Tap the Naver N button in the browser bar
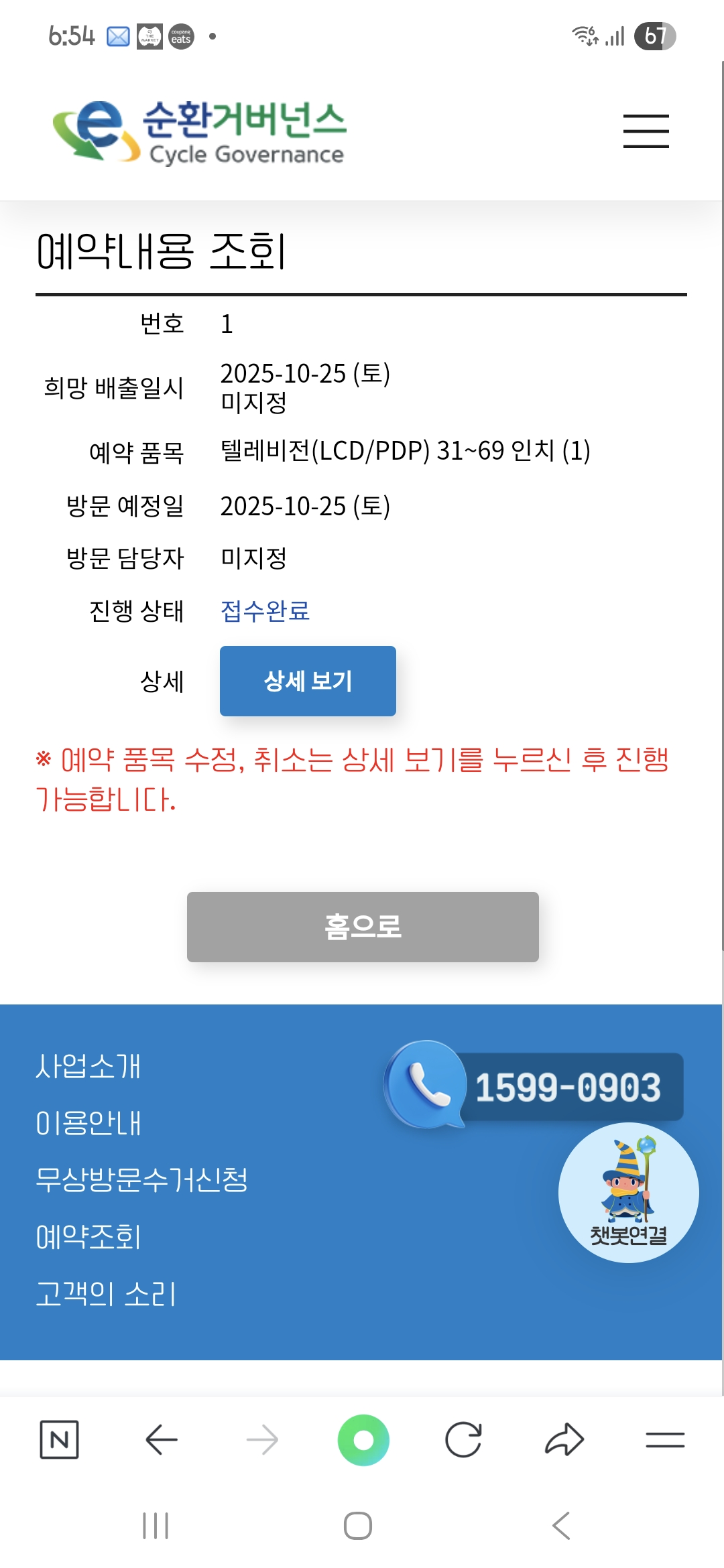 point(60,1439)
